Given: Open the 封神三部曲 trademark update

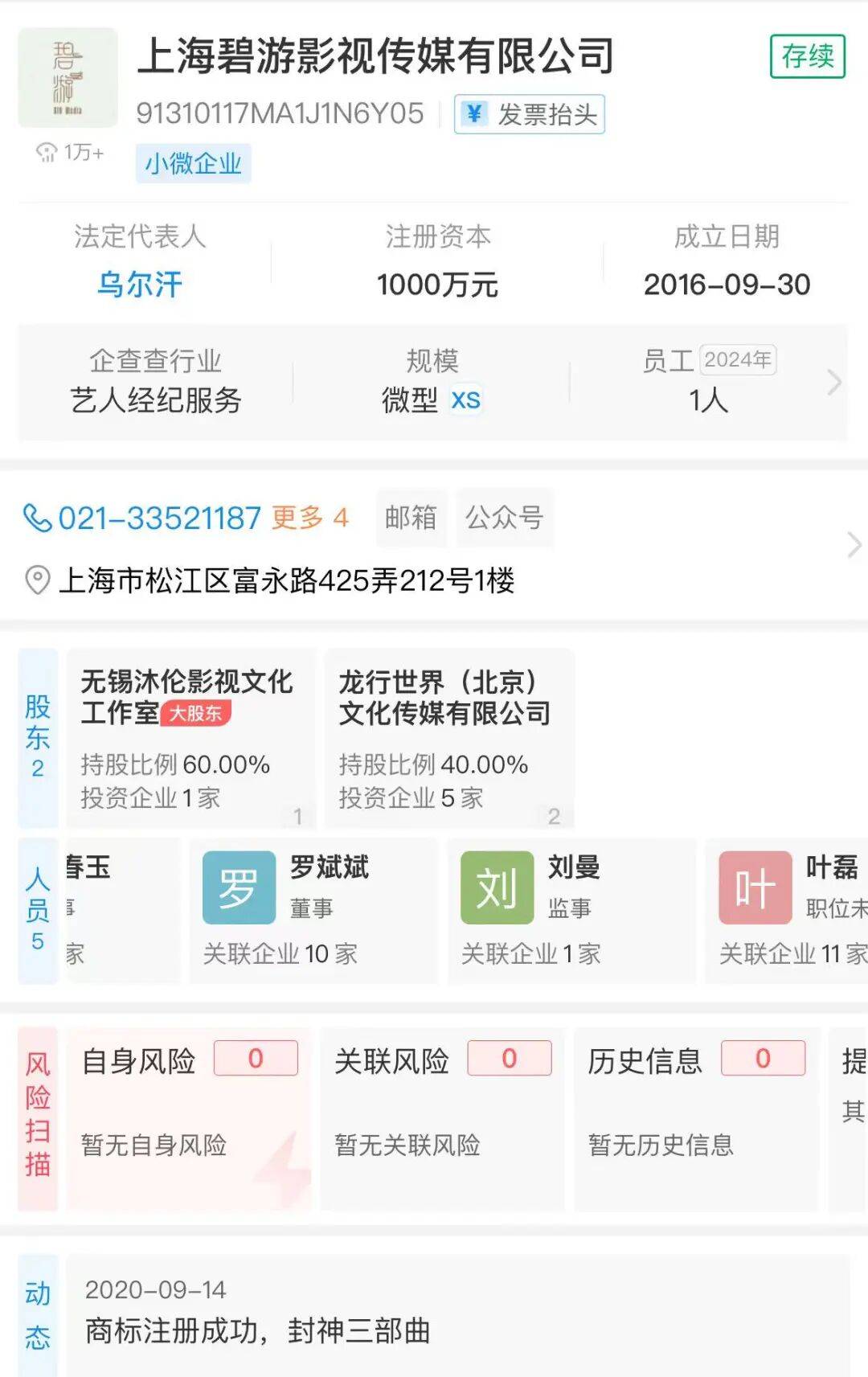Looking at the screenshot, I should tap(457, 1313).
